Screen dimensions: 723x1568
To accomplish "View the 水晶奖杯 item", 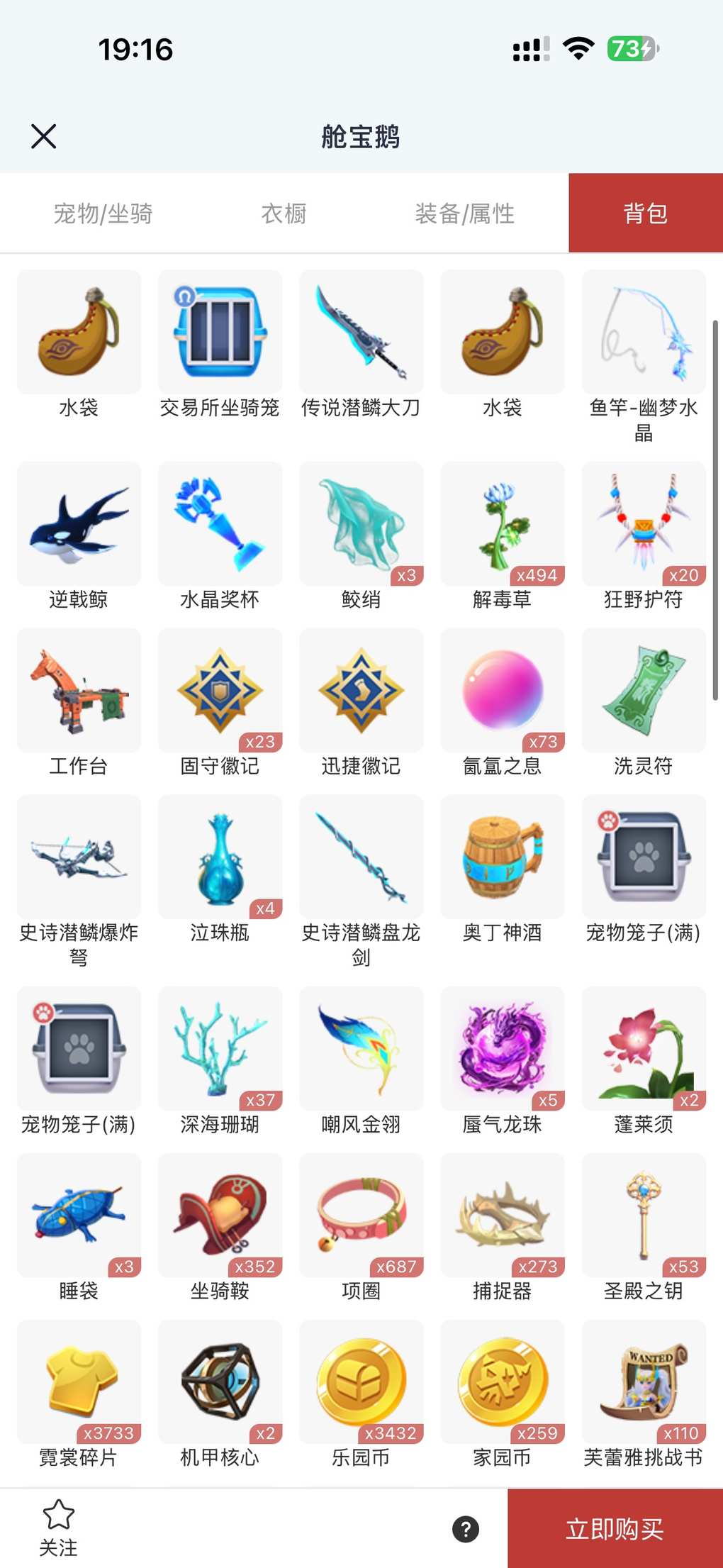I will click(x=220, y=524).
